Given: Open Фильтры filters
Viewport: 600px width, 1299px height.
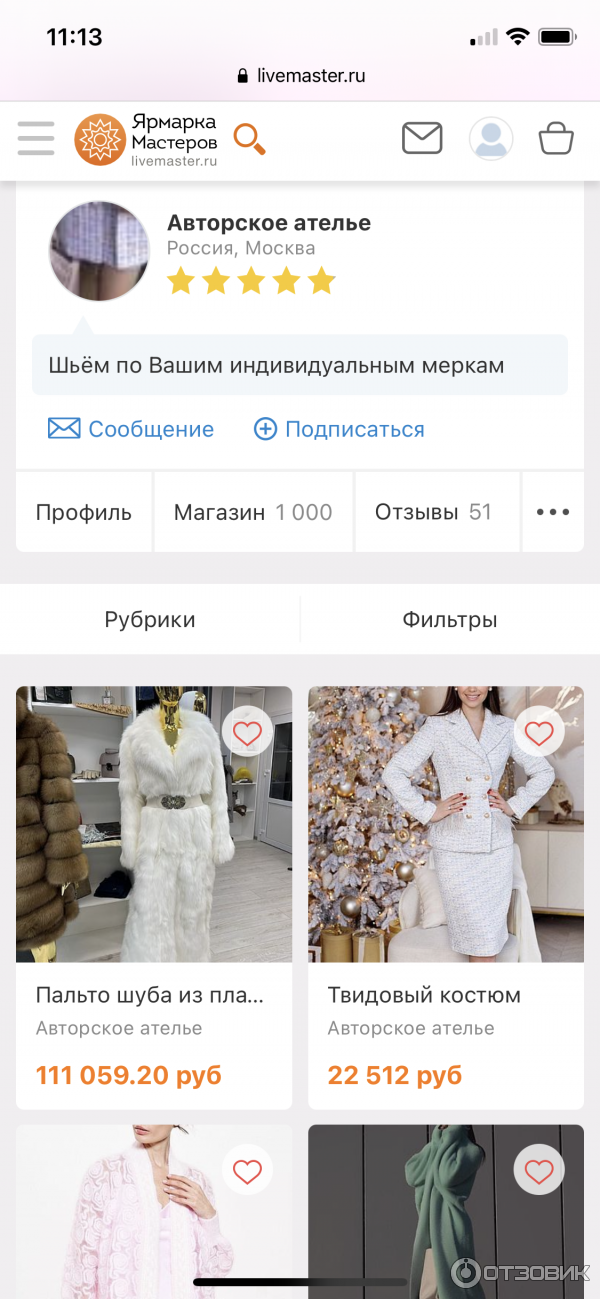Looking at the screenshot, I should click(450, 619).
